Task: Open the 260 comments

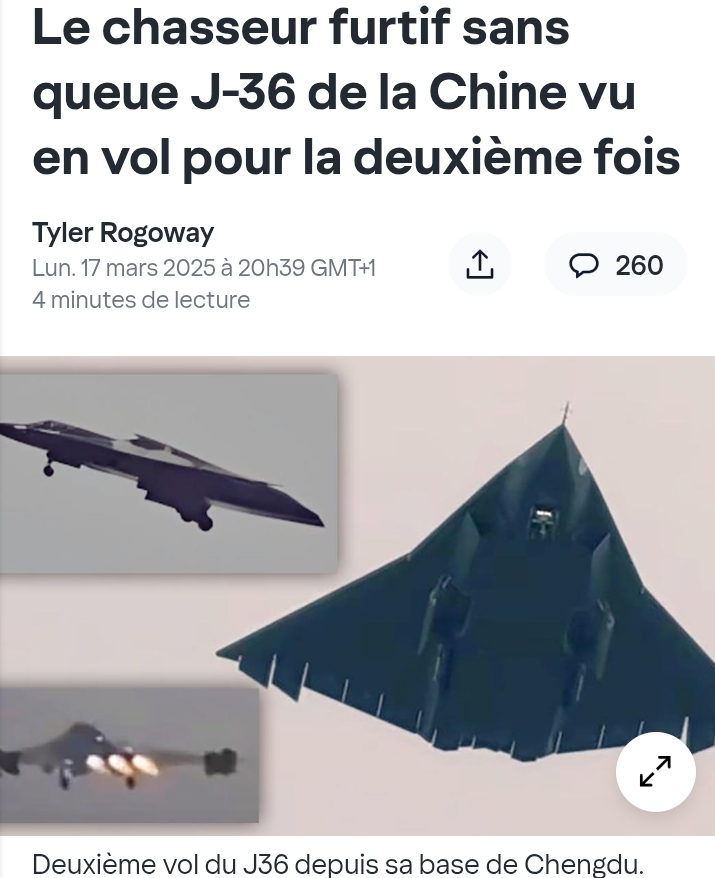Action: click(616, 265)
